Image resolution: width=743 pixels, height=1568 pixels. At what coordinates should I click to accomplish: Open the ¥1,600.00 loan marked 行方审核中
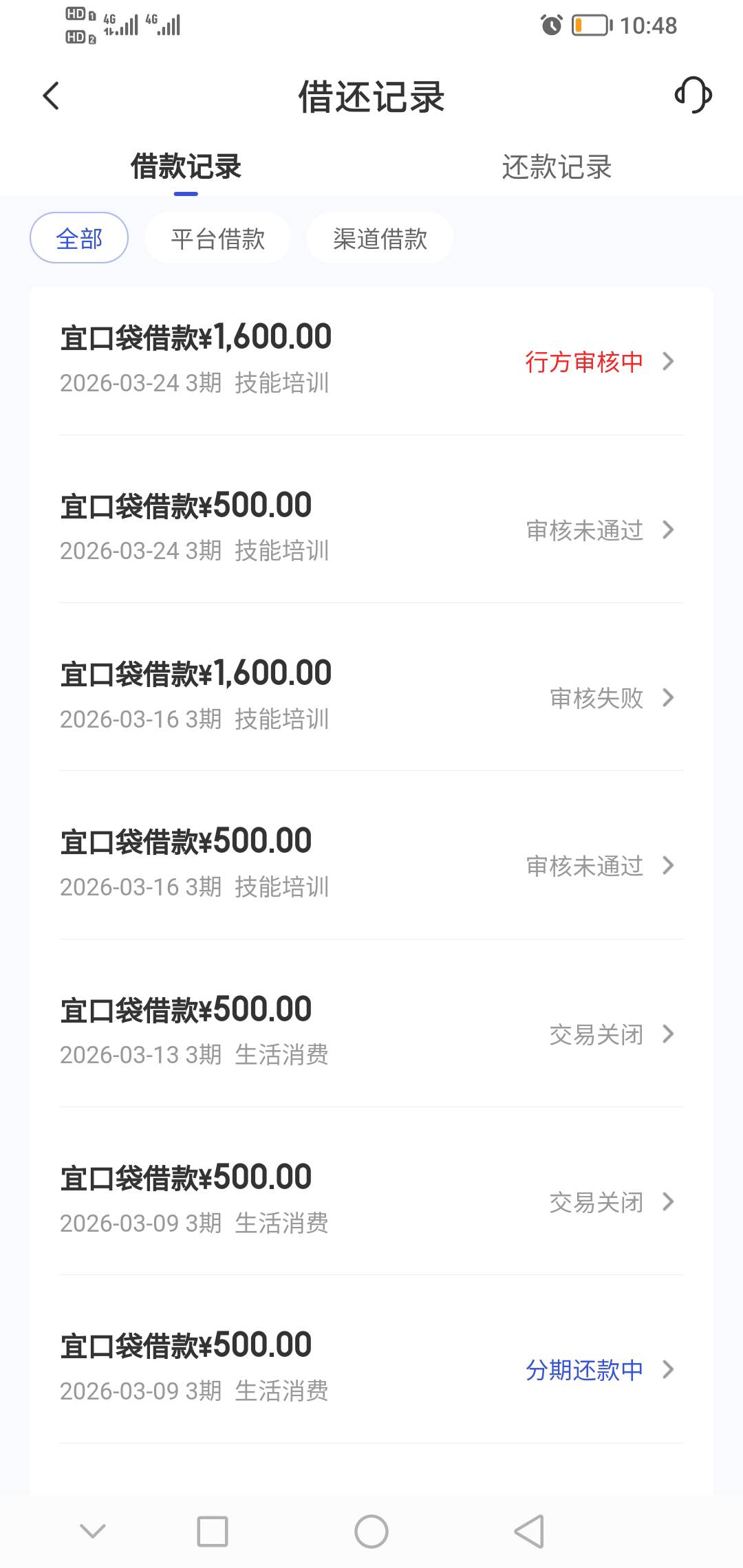click(371, 359)
